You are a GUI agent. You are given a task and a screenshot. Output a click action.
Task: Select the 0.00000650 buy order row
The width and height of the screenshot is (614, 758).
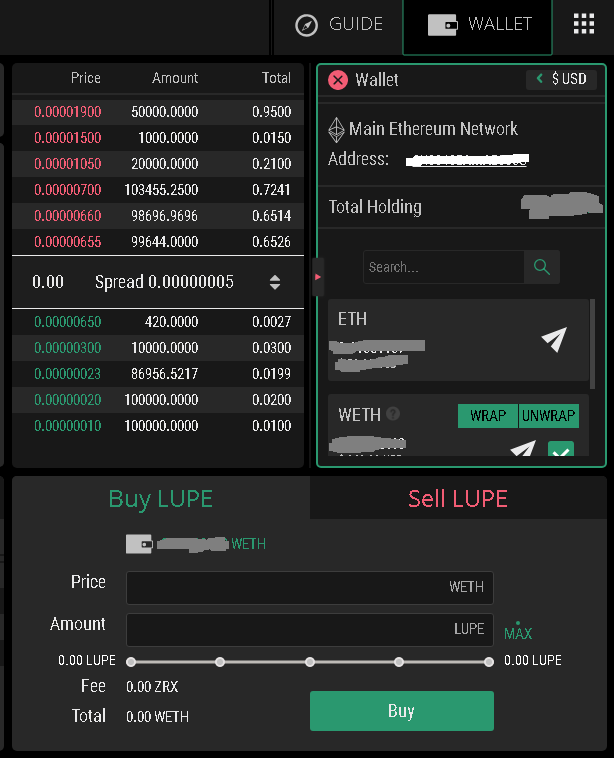(x=160, y=322)
